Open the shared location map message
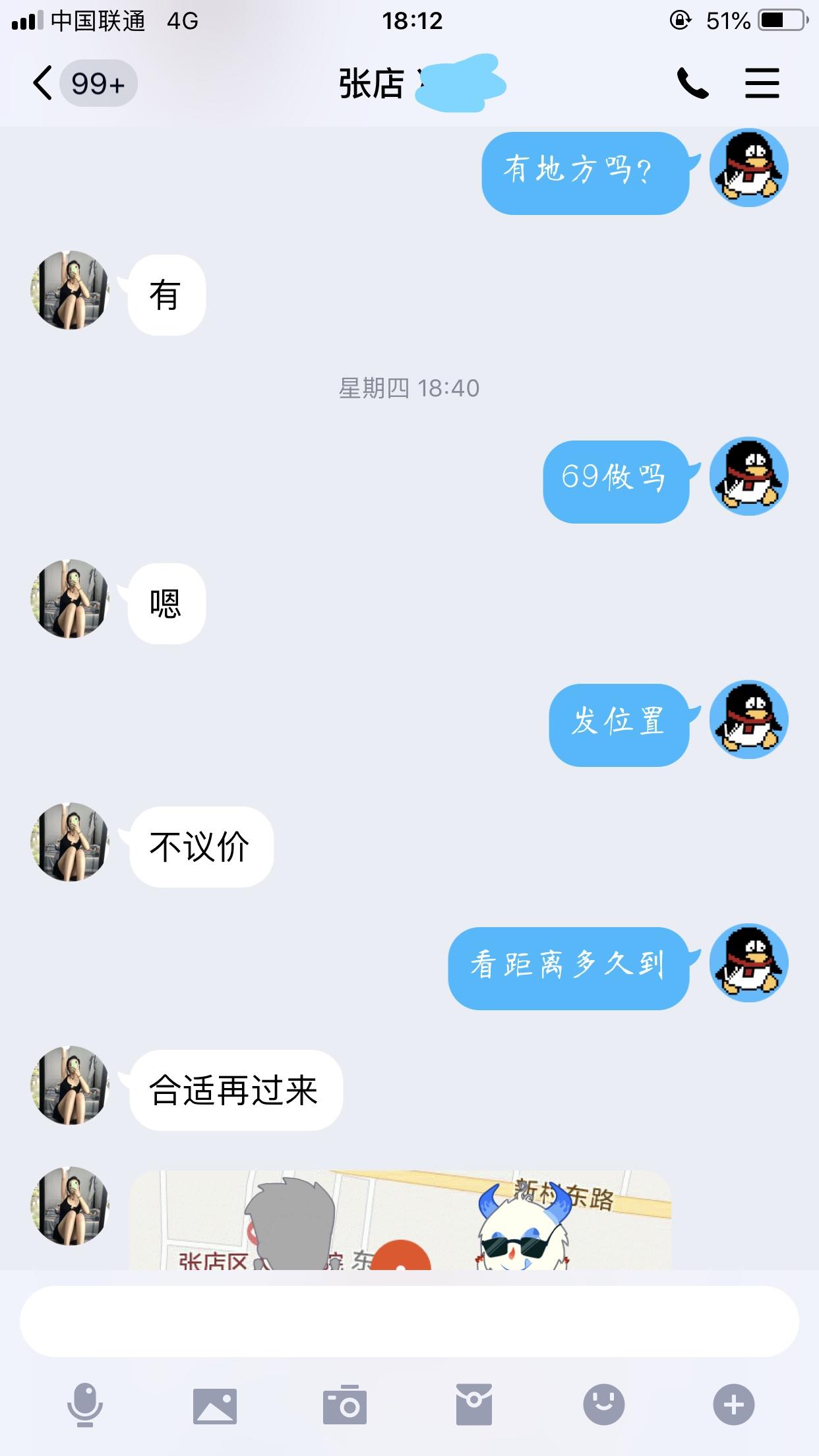Image resolution: width=819 pixels, height=1456 pixels. 400,1220
